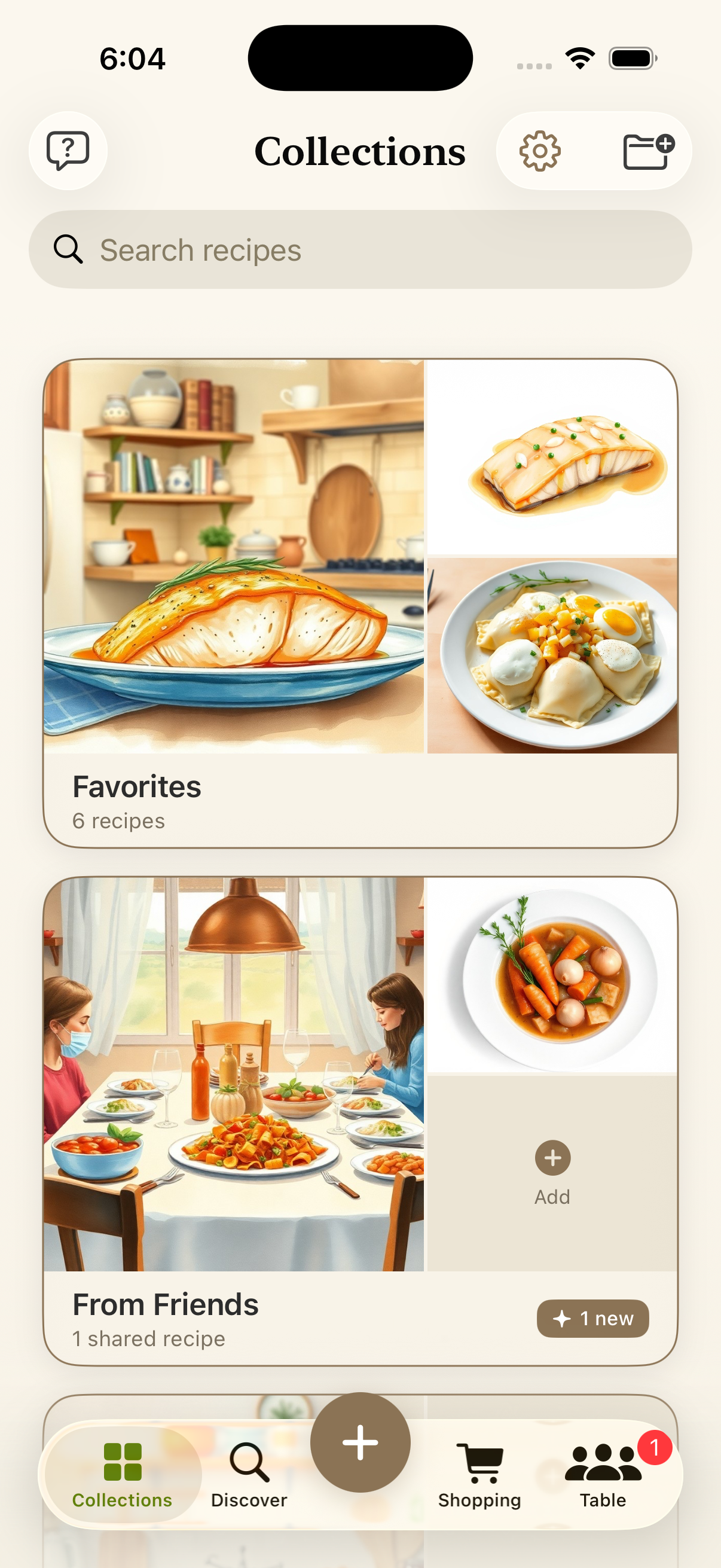View the 1 new badge
This screenshot has width=721, height=1568.
tap(592, 1319)
